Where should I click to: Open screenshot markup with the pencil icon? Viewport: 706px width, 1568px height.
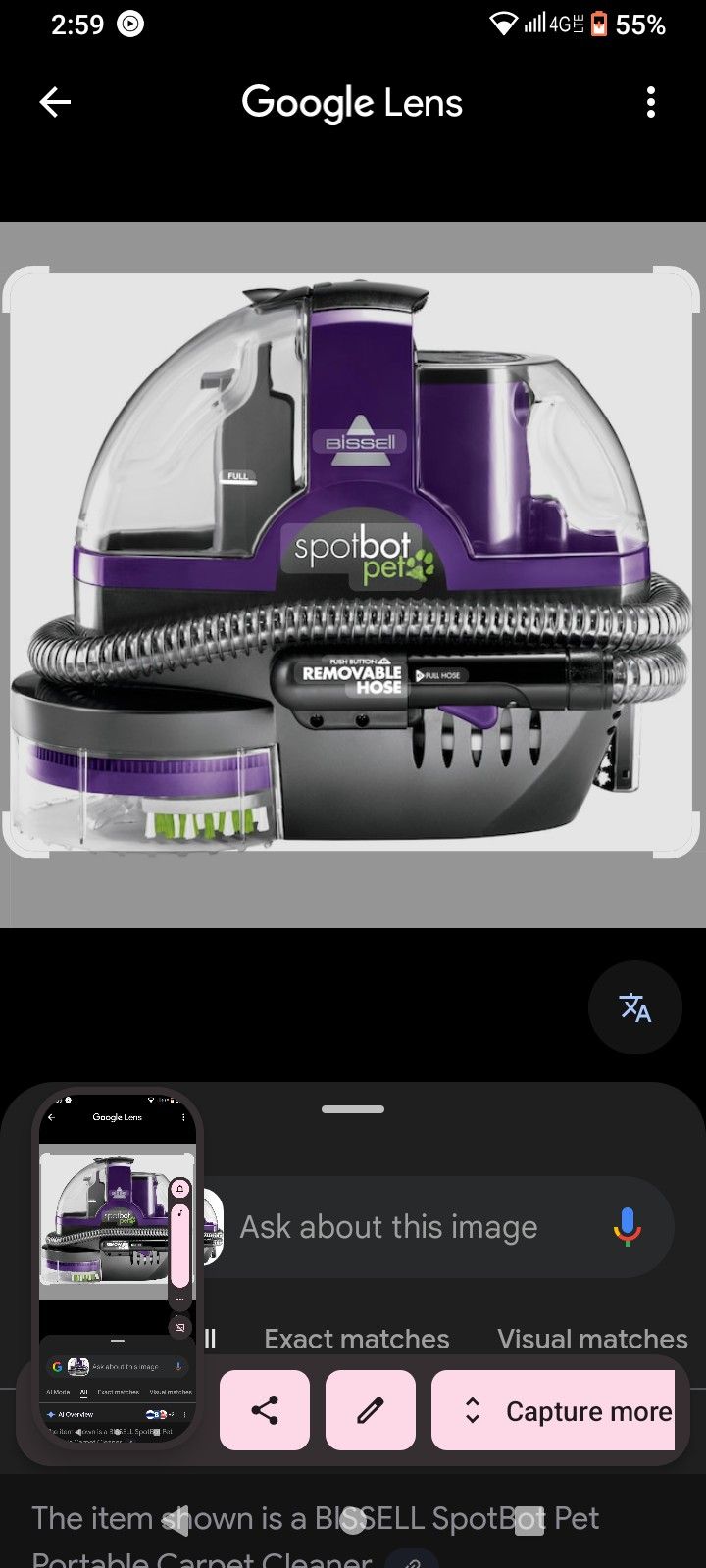[x=370, y=1411]
